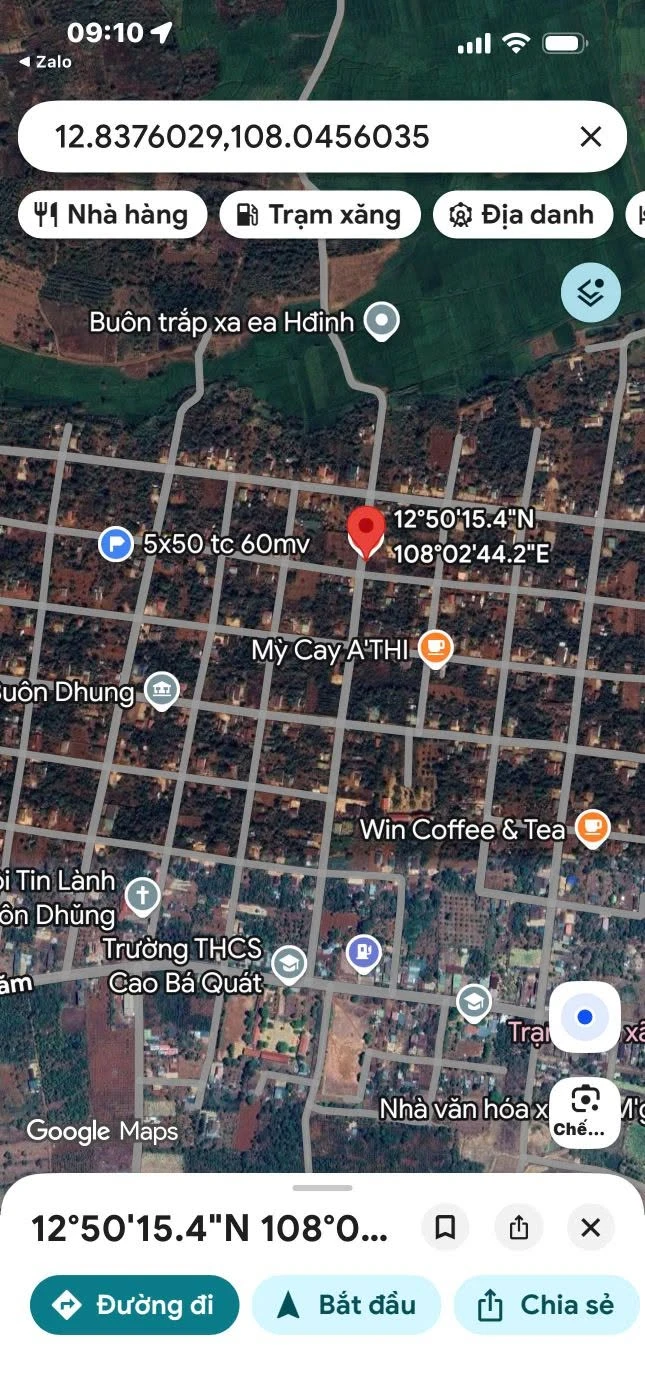Get directions with Đường đi
The image size is (645, 1398).
pos(135,1305)
